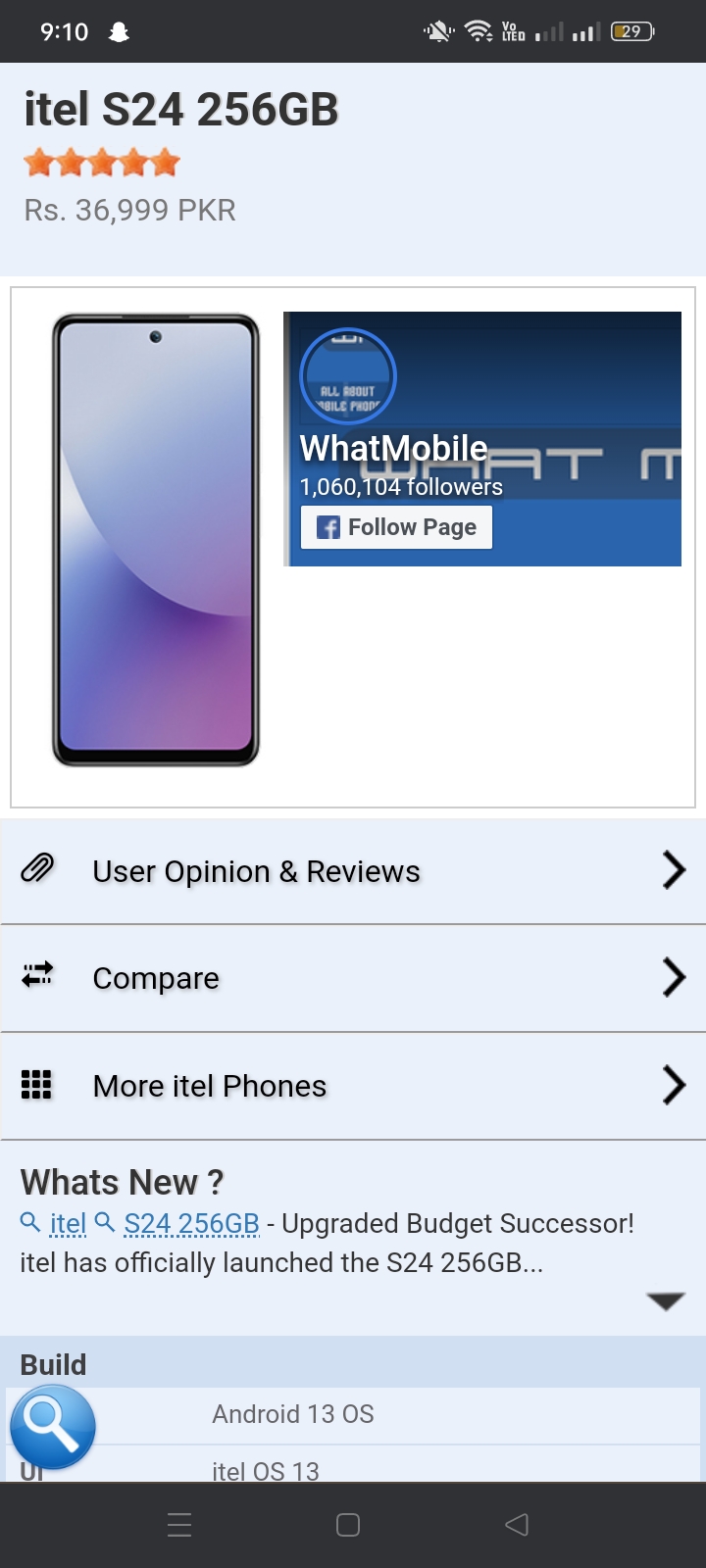Image resolution: width=706 pixels, height=1568 pixels.
Task: Open the Compare row
Action: coord(353,978)
